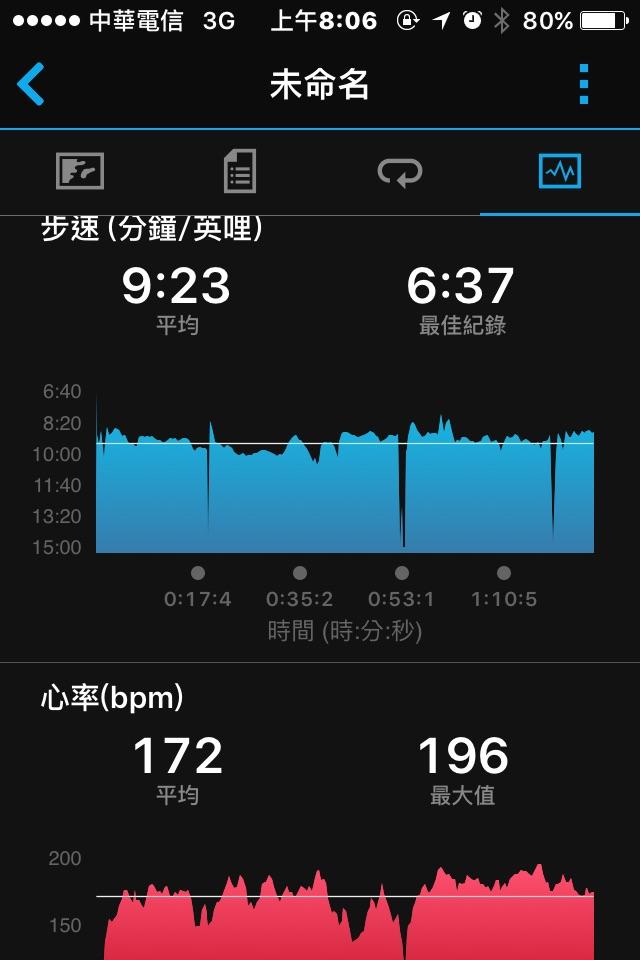Switch to the activity overview map tab
640x960 pixels.
(x=80, y=172)
